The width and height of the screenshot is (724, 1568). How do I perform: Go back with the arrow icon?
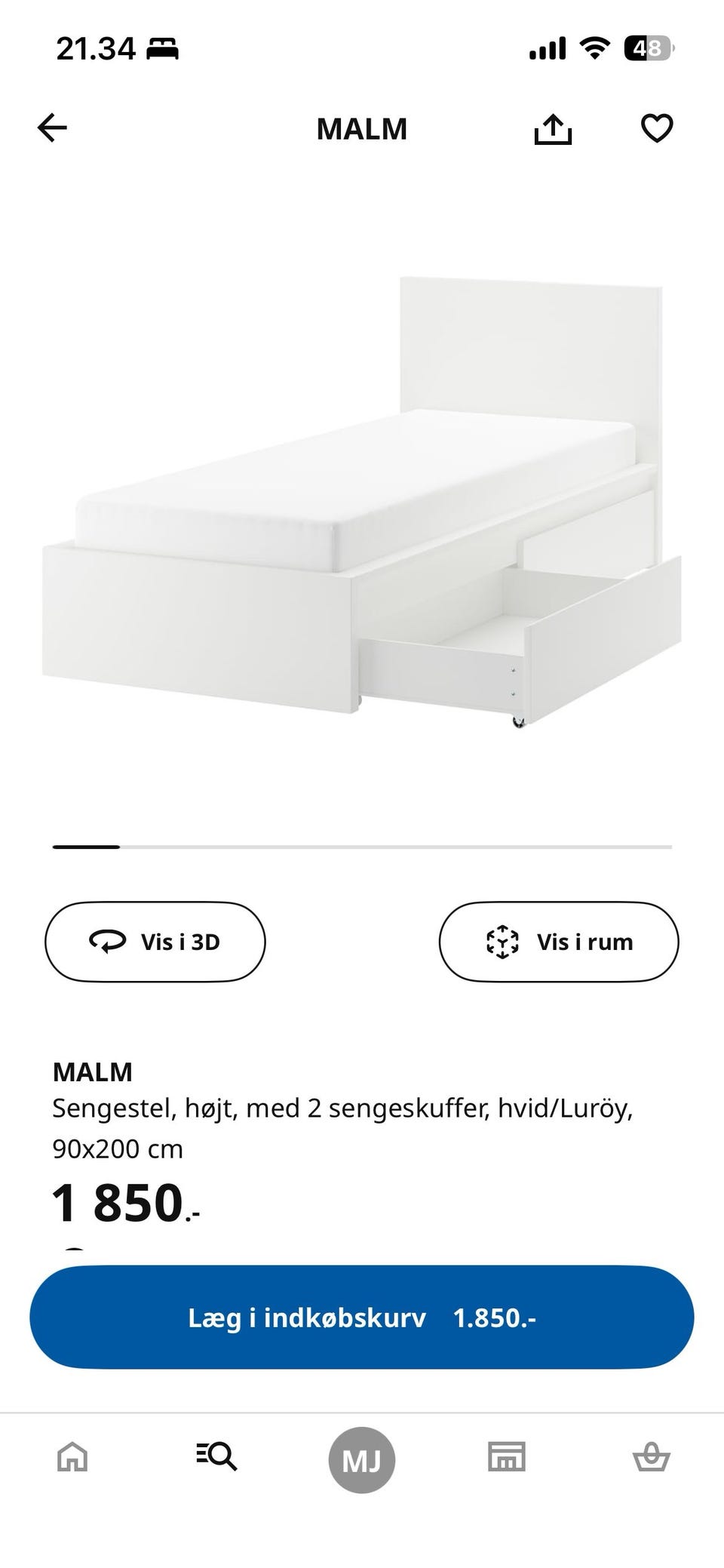coord(52,128)
